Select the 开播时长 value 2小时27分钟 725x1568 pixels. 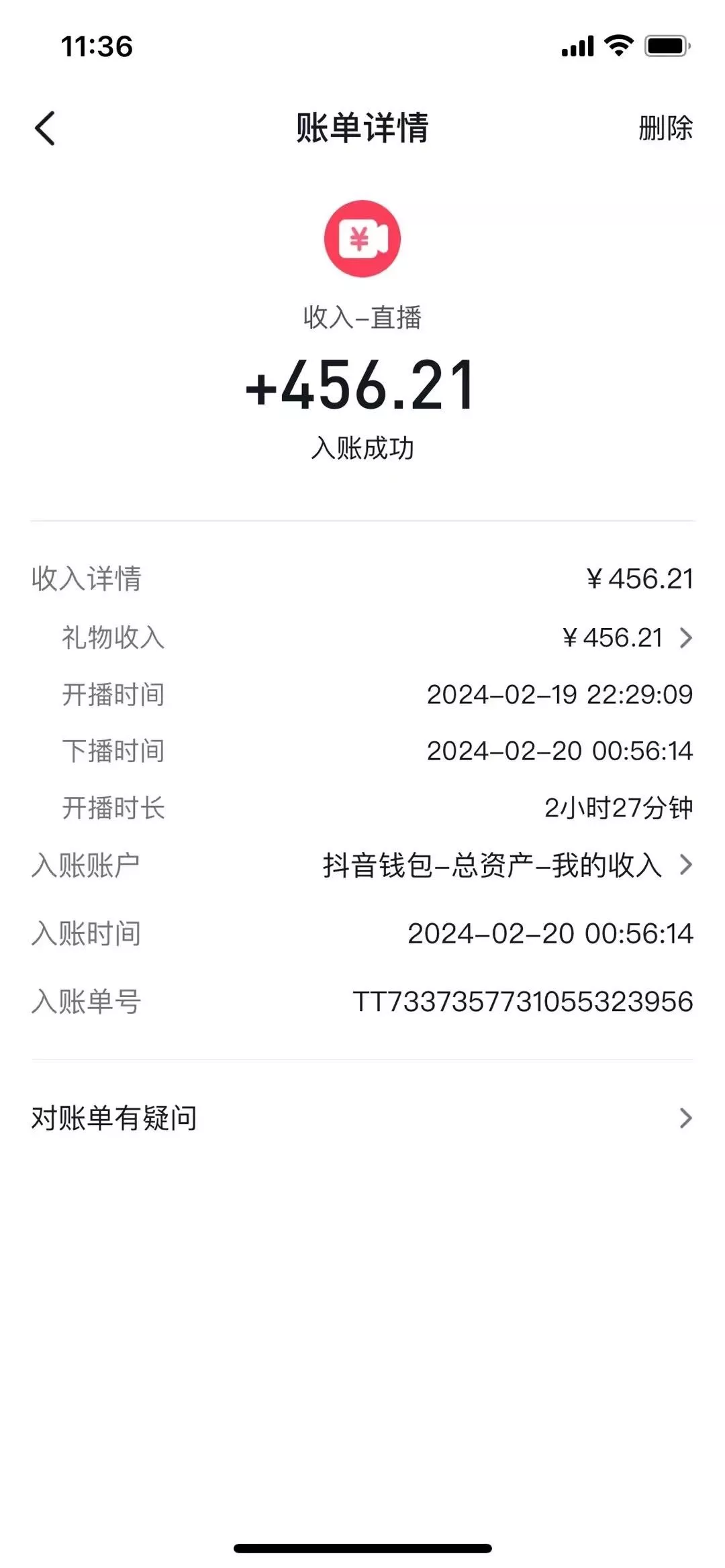pyautogui.click(x=620, y=809)
